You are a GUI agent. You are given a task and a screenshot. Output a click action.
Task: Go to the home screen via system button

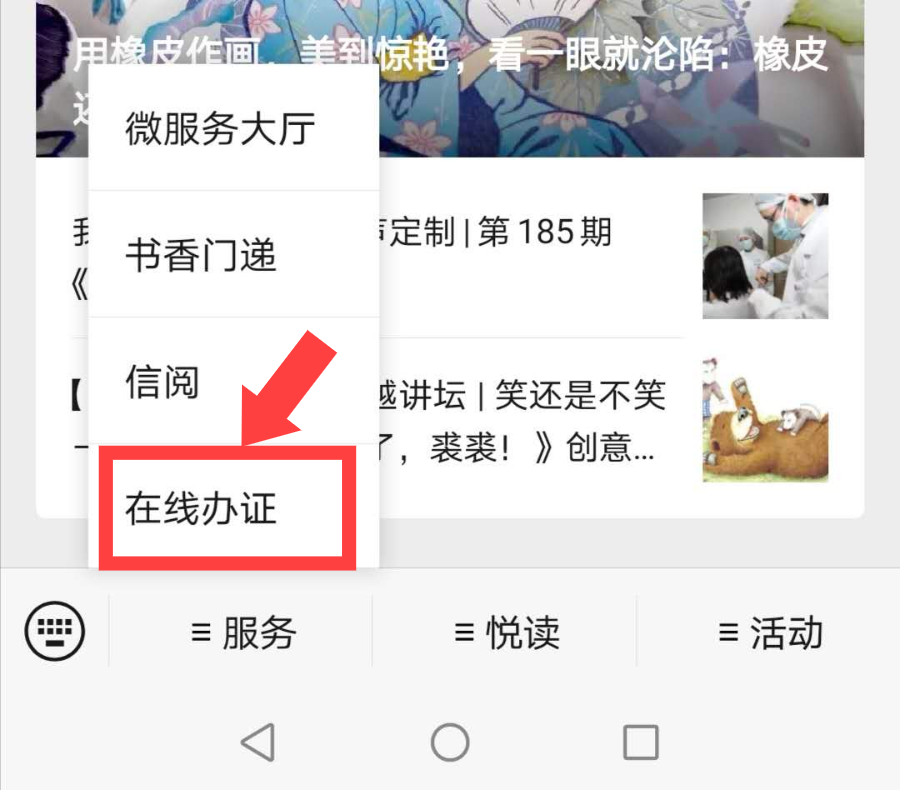[450, 743]
